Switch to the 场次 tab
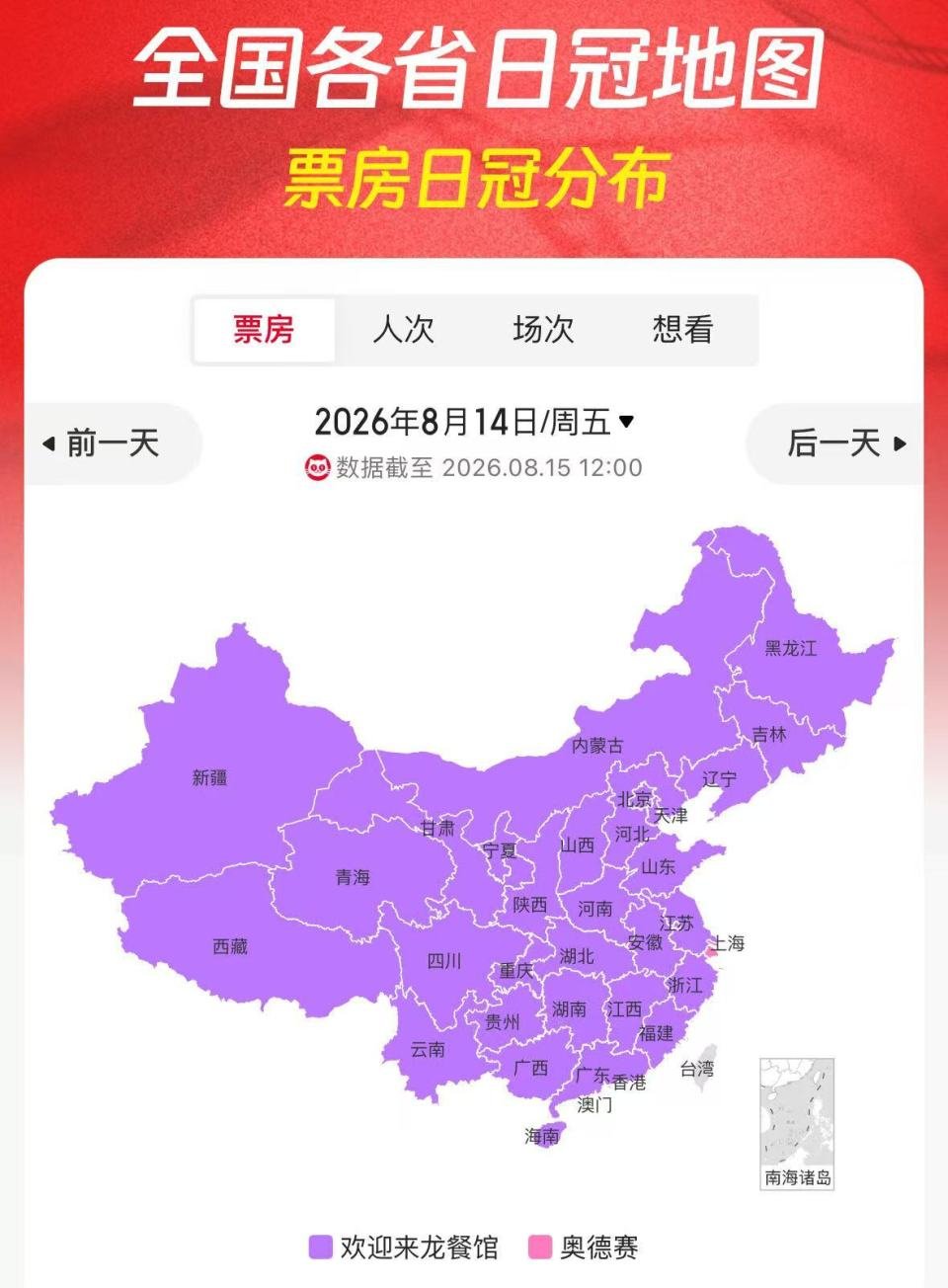The width and height of the screenshot is (948, 1288). (543, 329)
